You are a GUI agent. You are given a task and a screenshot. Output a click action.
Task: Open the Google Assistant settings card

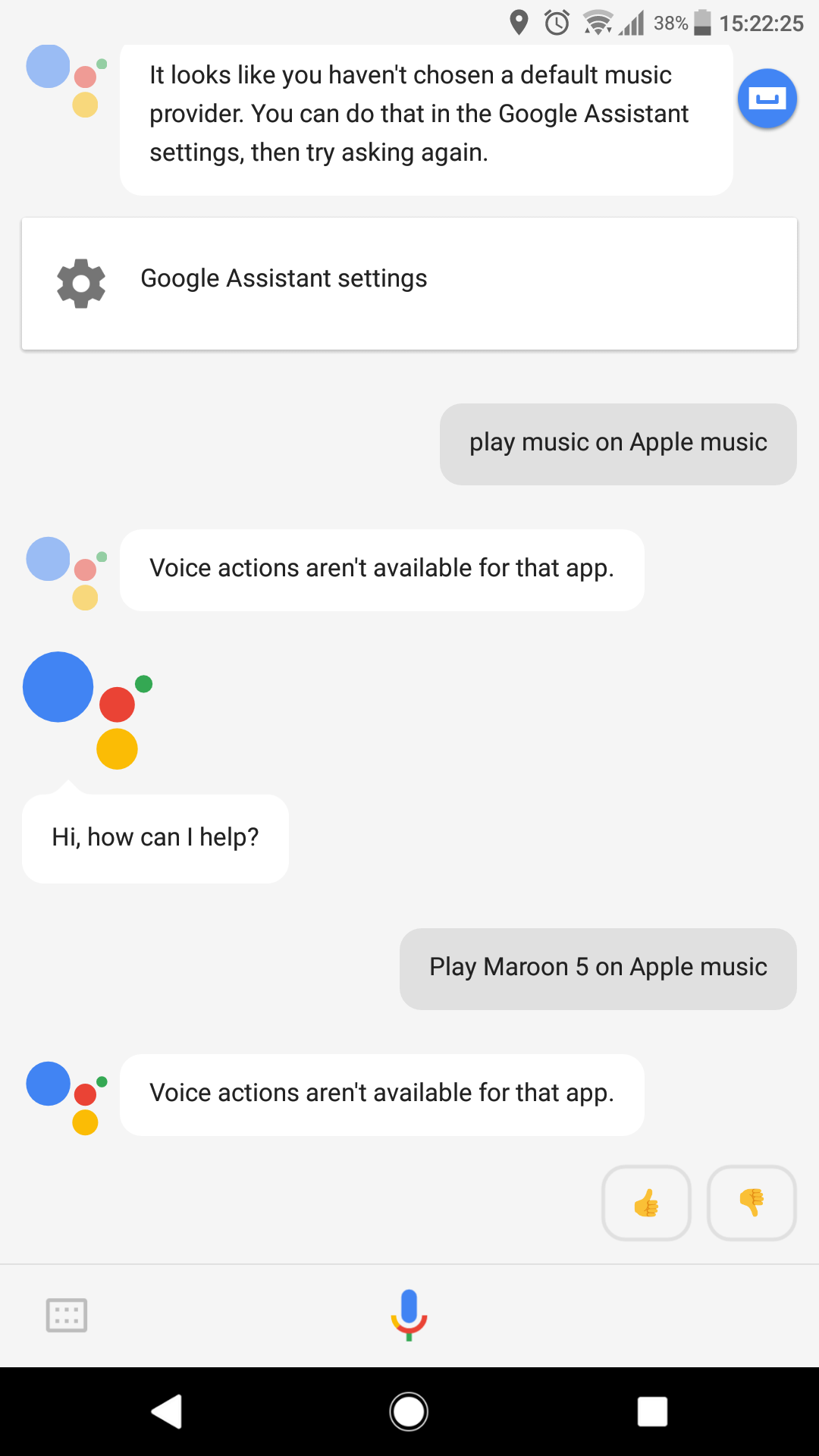tap(409, 283)
